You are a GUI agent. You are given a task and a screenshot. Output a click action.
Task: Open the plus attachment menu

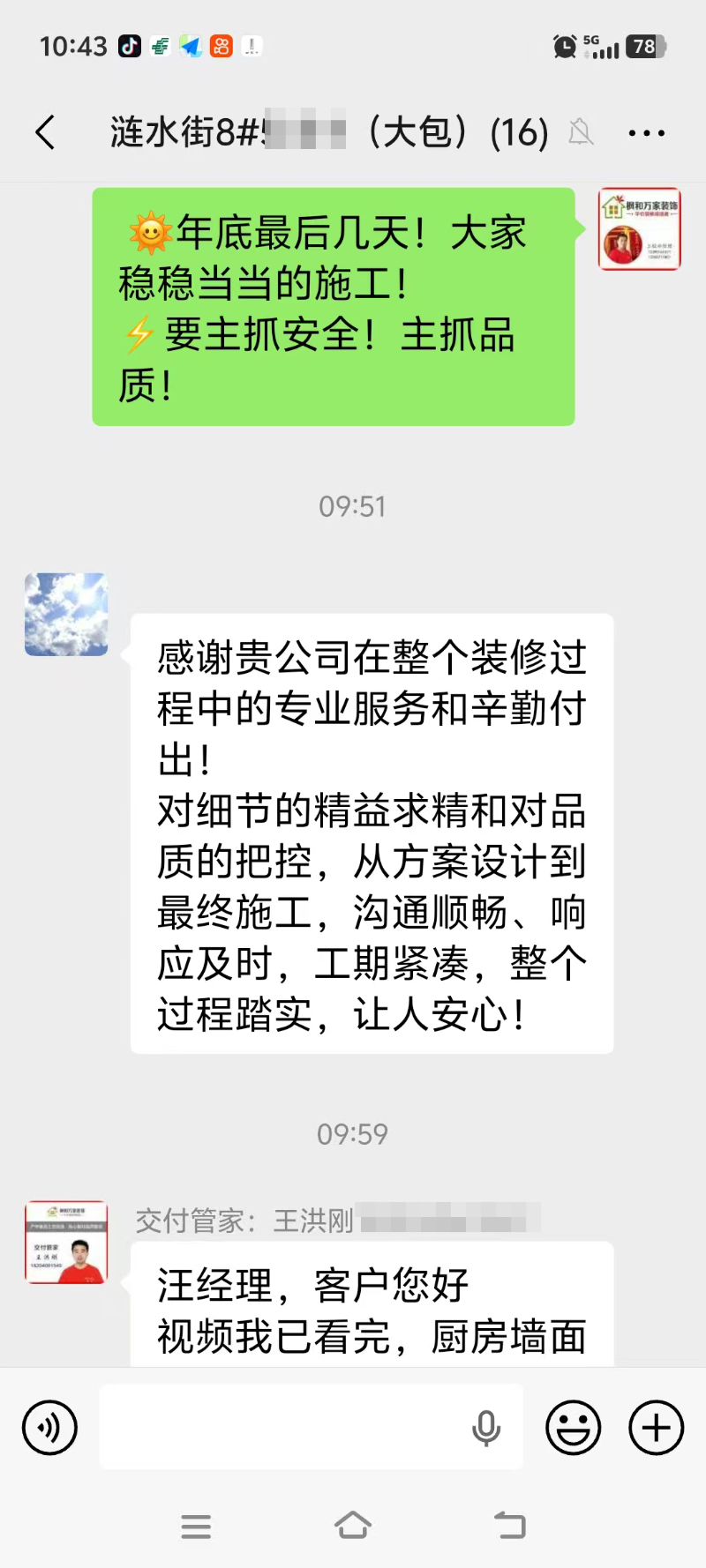tap(656, 1427)
